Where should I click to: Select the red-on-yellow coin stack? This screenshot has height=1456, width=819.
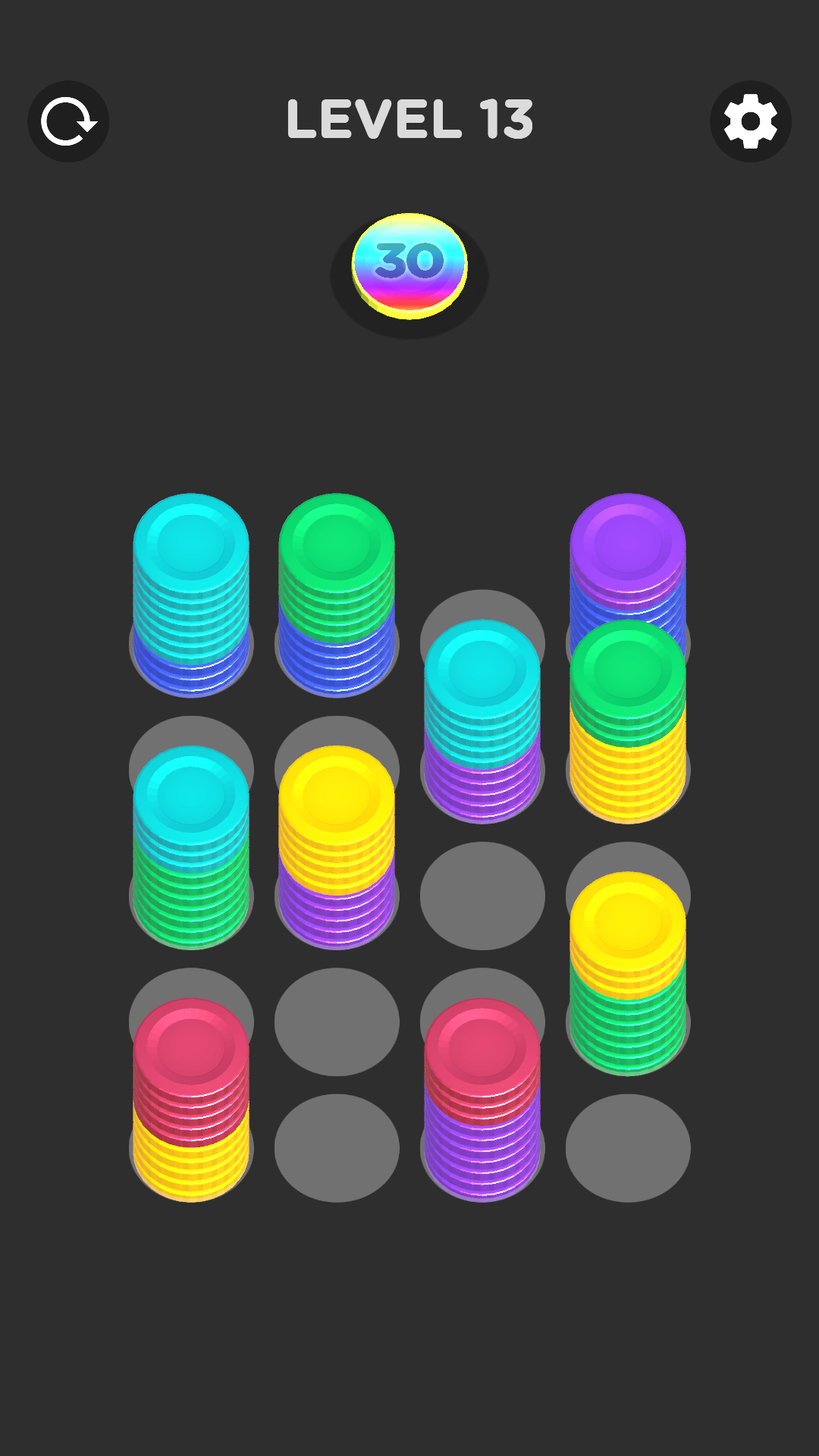tap(191, 1098)
